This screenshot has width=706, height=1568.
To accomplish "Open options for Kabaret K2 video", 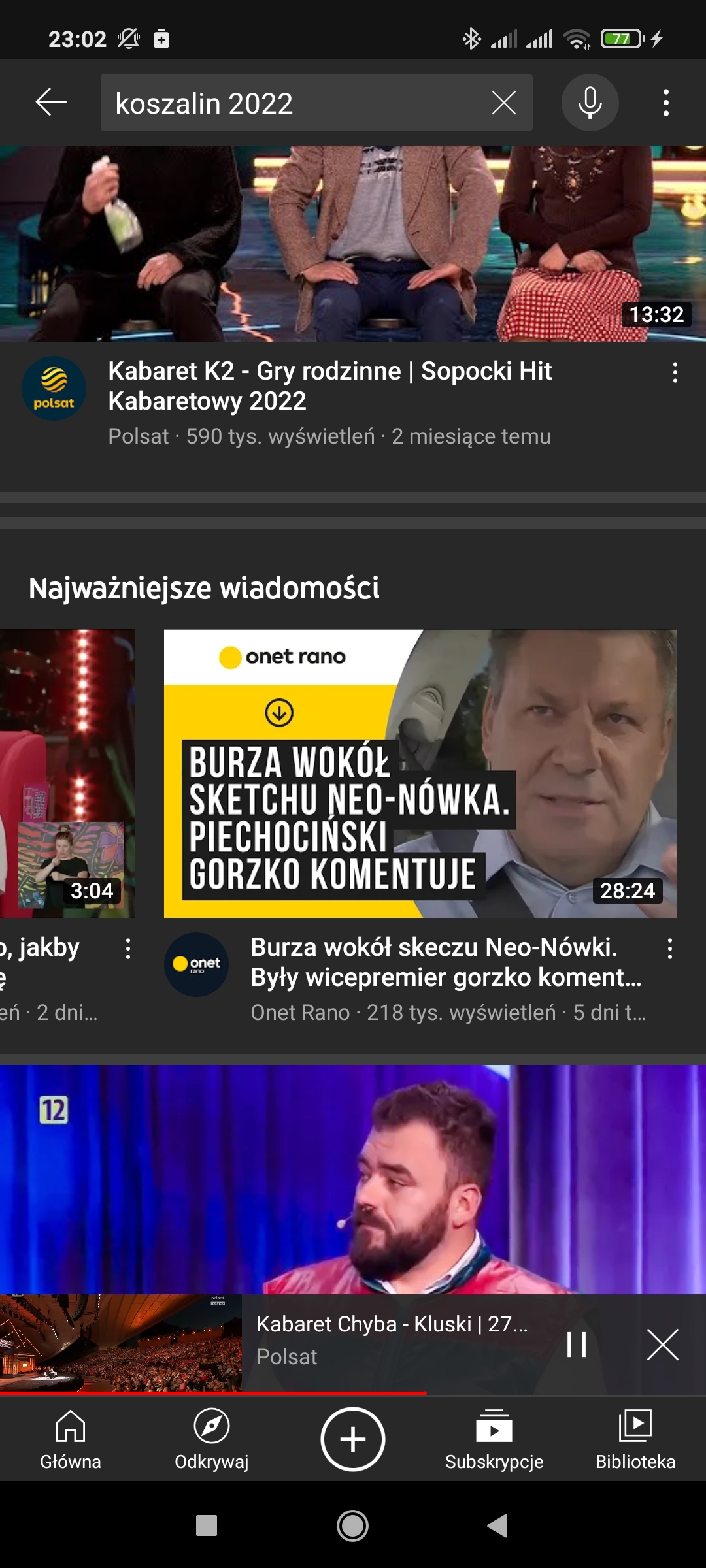I will (675, 373).
